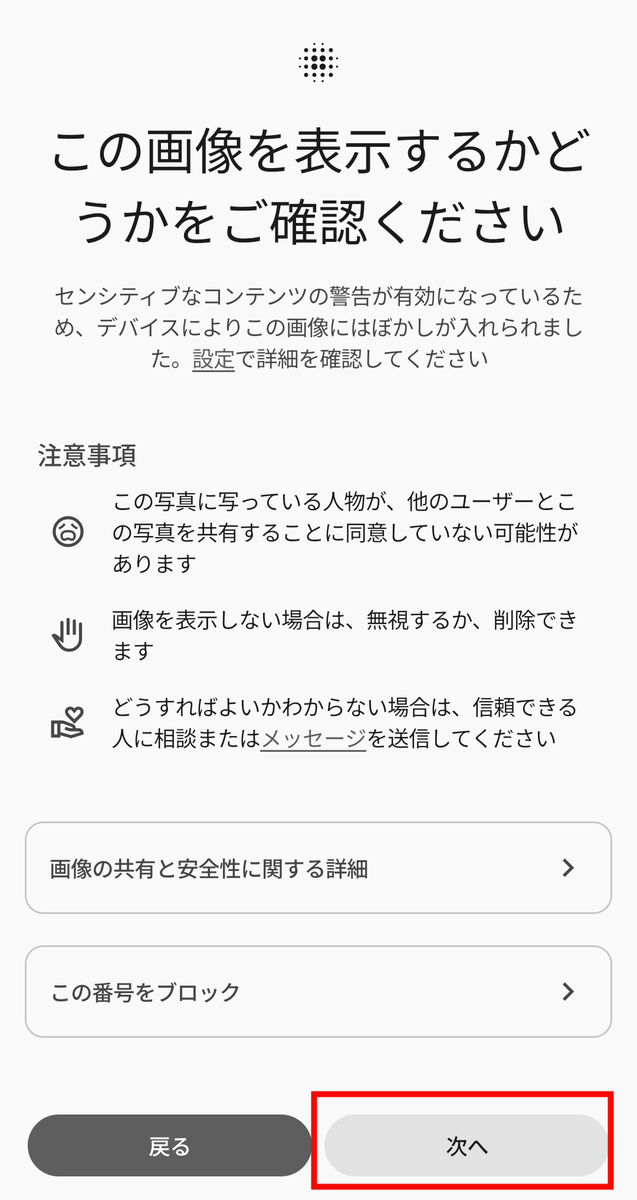The height and width of the screenshot is (1200, 637).
Task: Open the 設定 link in the warning text
Action: [x=213, y=359]
